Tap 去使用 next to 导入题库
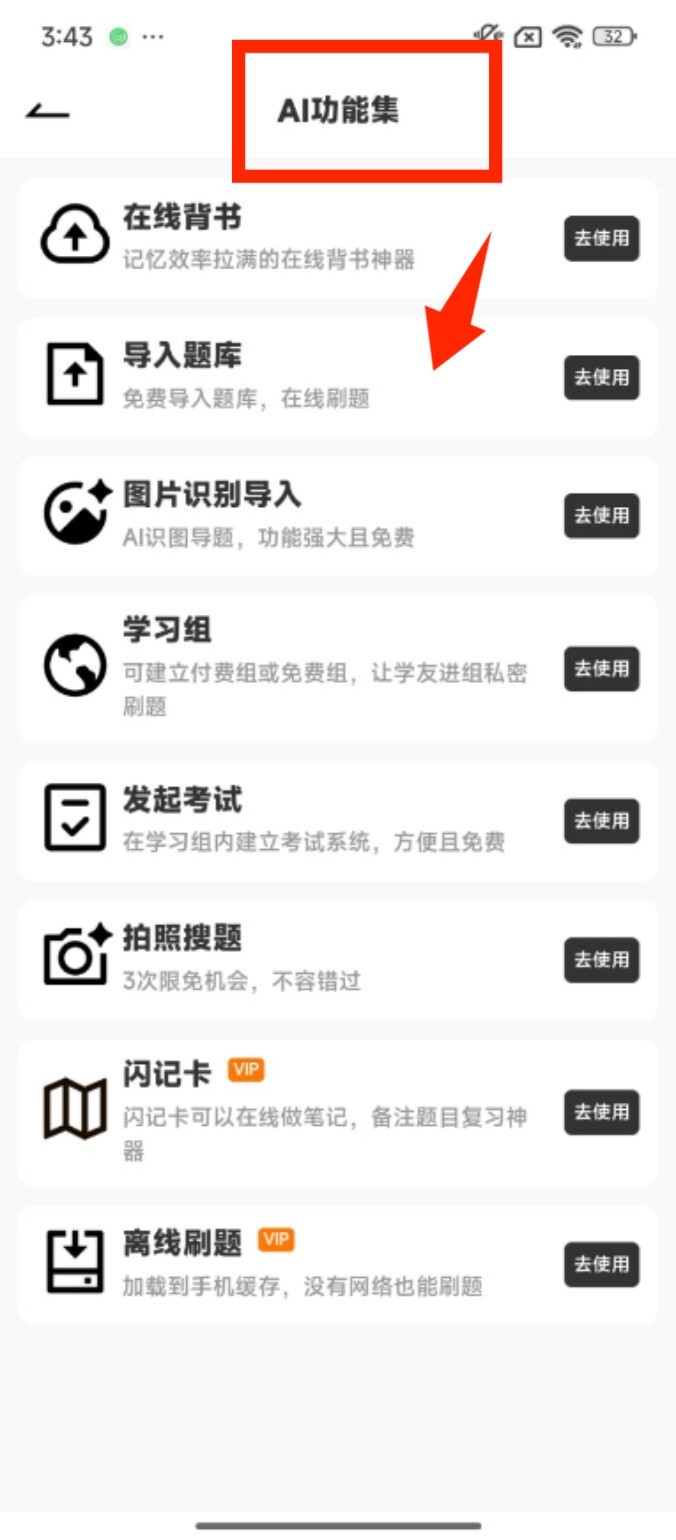The width and height of the screenshot is (676, 1540). click(601, 377)
